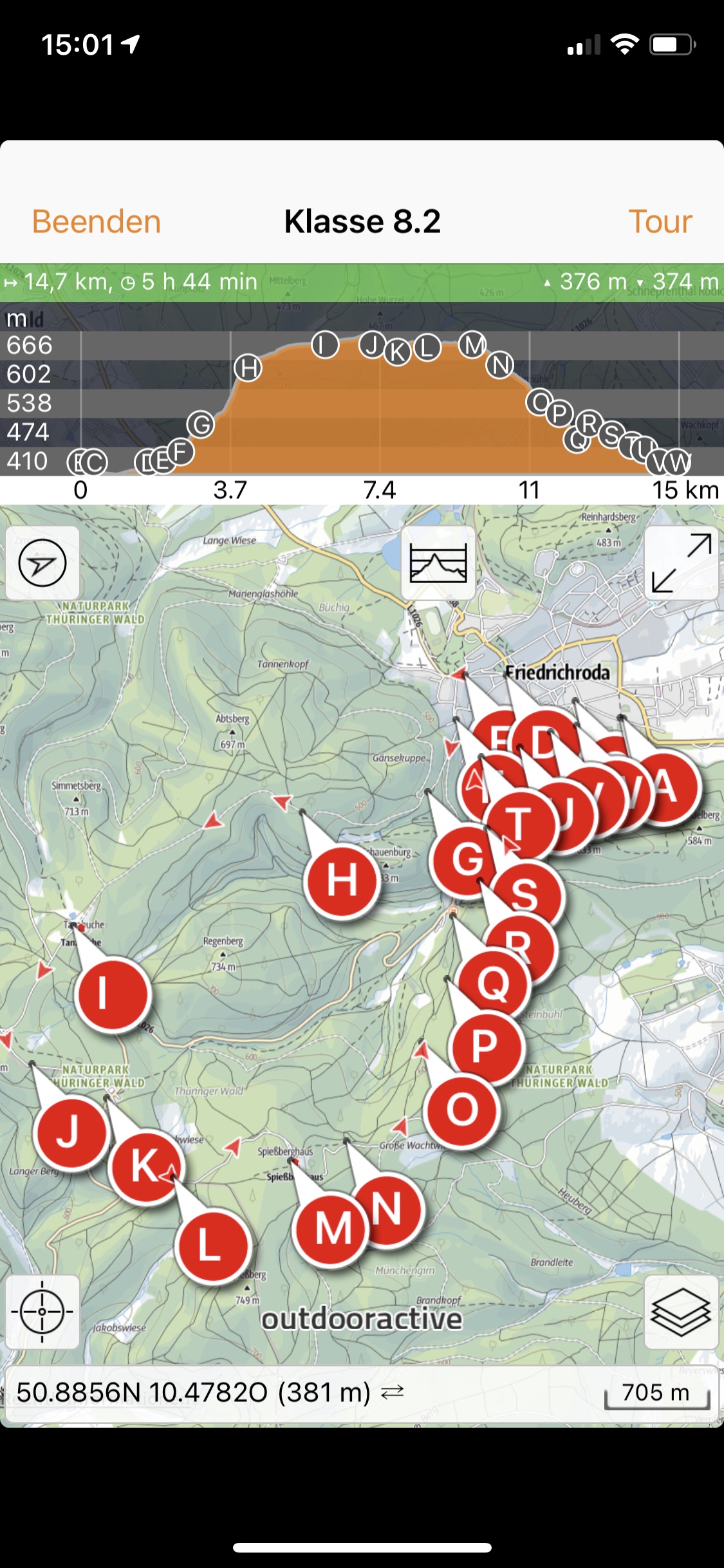Image resolution: width=724 pixels, height=1568 pixels.
Task: Center the map on my location
Action: click(42, 1311)
